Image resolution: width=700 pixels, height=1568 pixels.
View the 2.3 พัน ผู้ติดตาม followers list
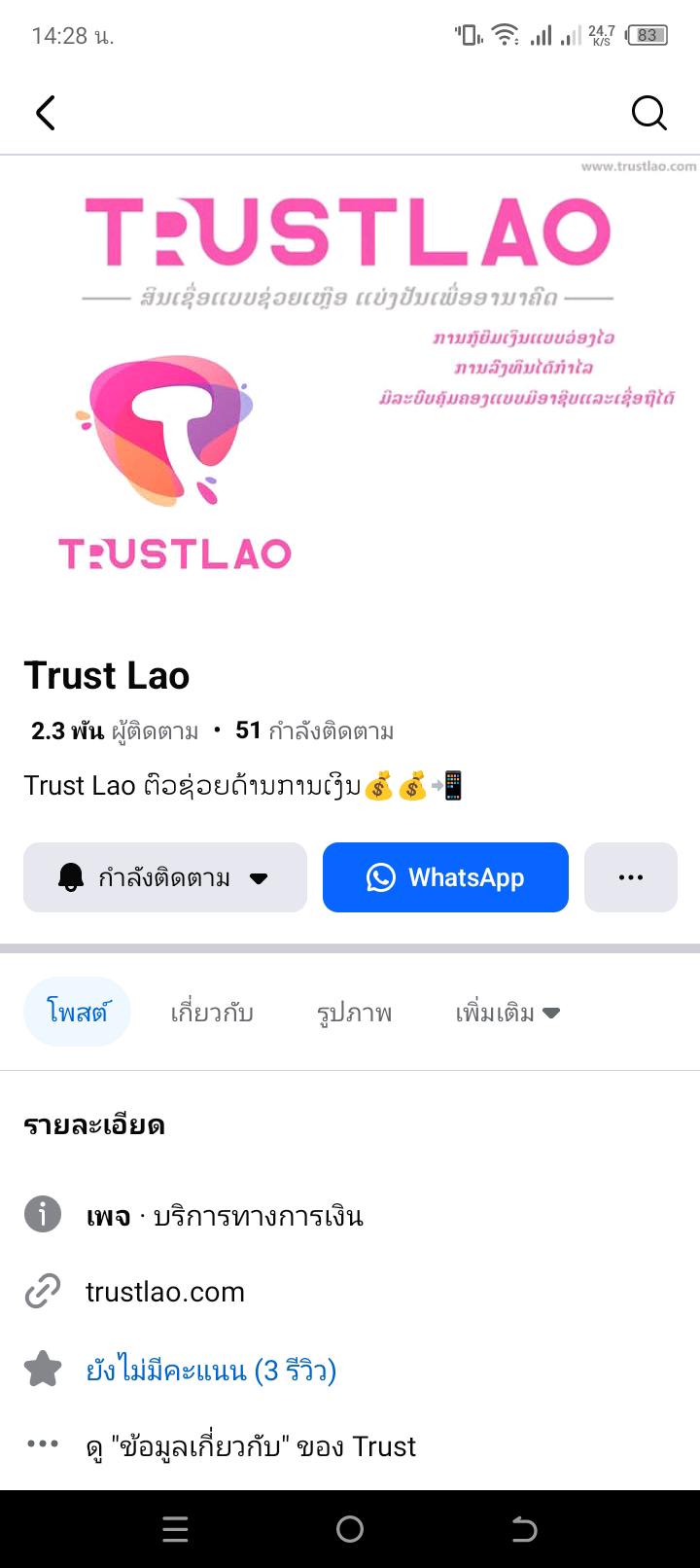[115, 731]
